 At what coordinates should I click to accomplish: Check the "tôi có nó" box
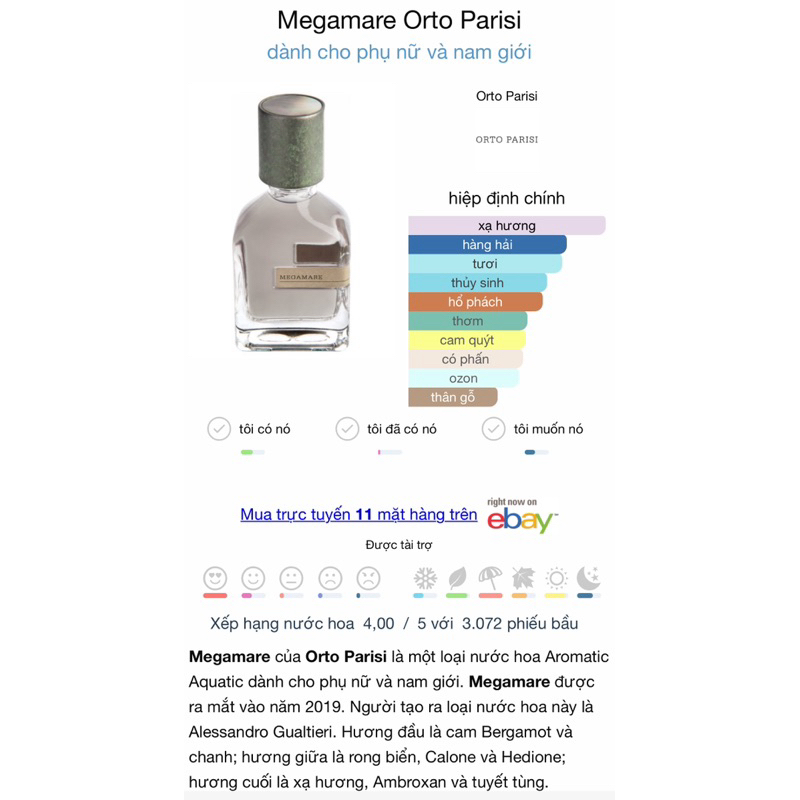coord(219,429)
